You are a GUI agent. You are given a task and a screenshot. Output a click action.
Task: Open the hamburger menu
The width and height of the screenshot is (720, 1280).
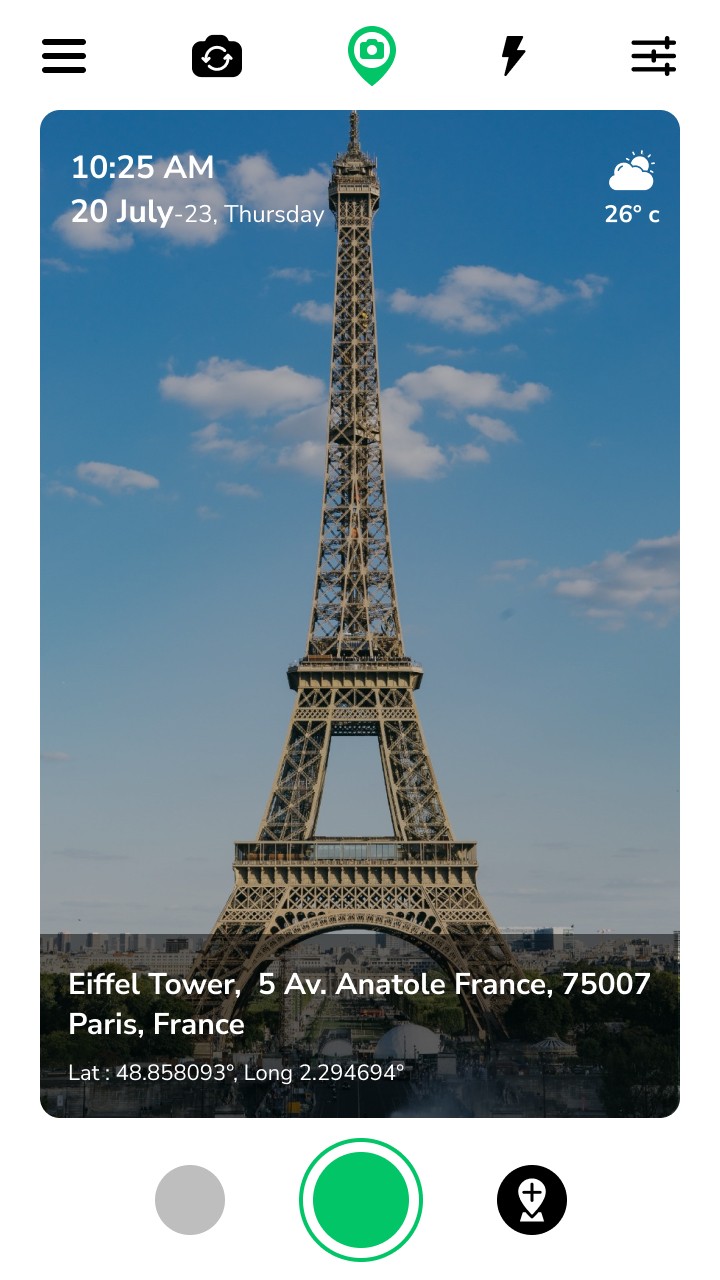pyautogui.click(x=64, y=56)
